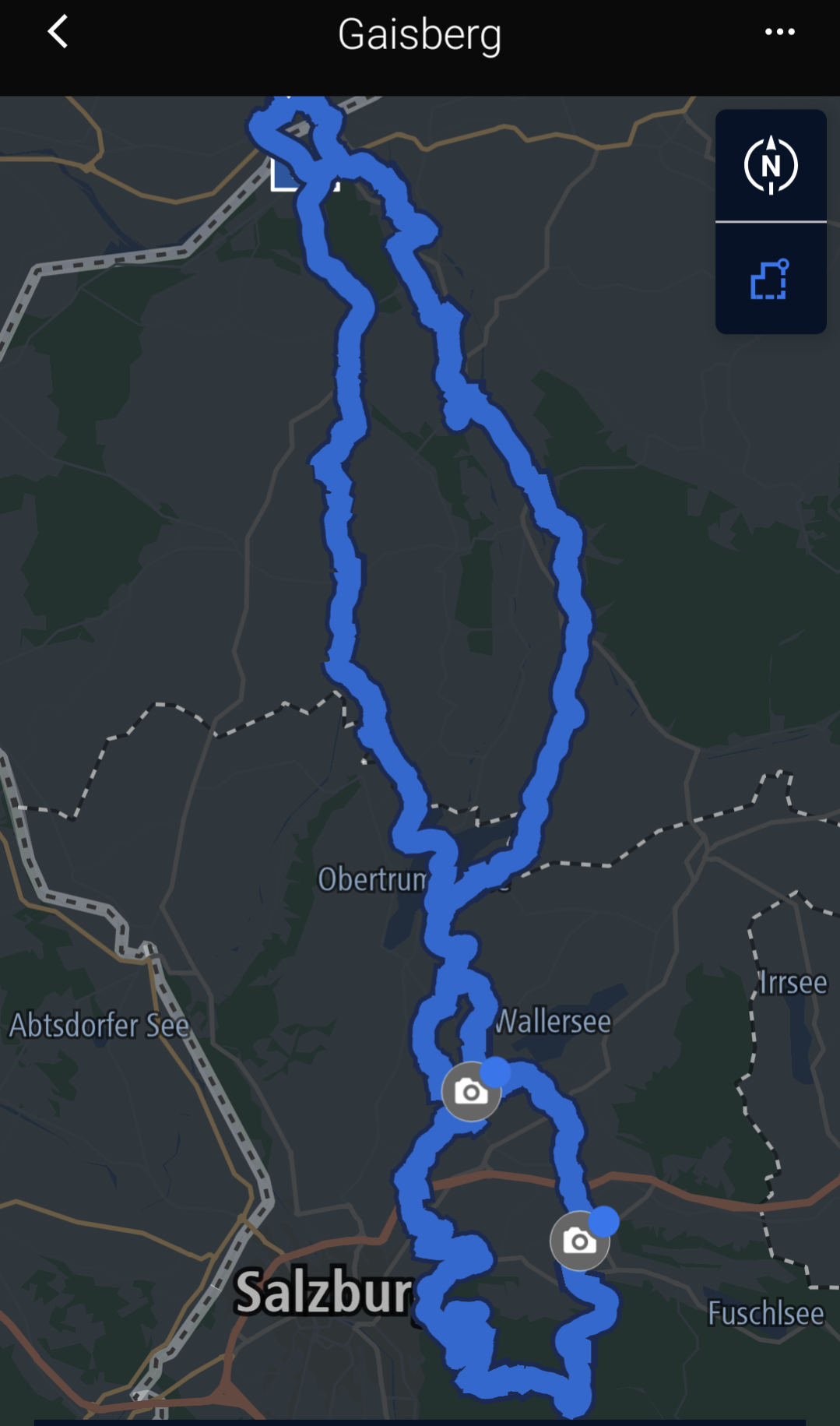Viewport: 840px width, 1426px height.
Task: Open the three-dot overflow menu
Action: pyautogui.click(x=779, y=32)
